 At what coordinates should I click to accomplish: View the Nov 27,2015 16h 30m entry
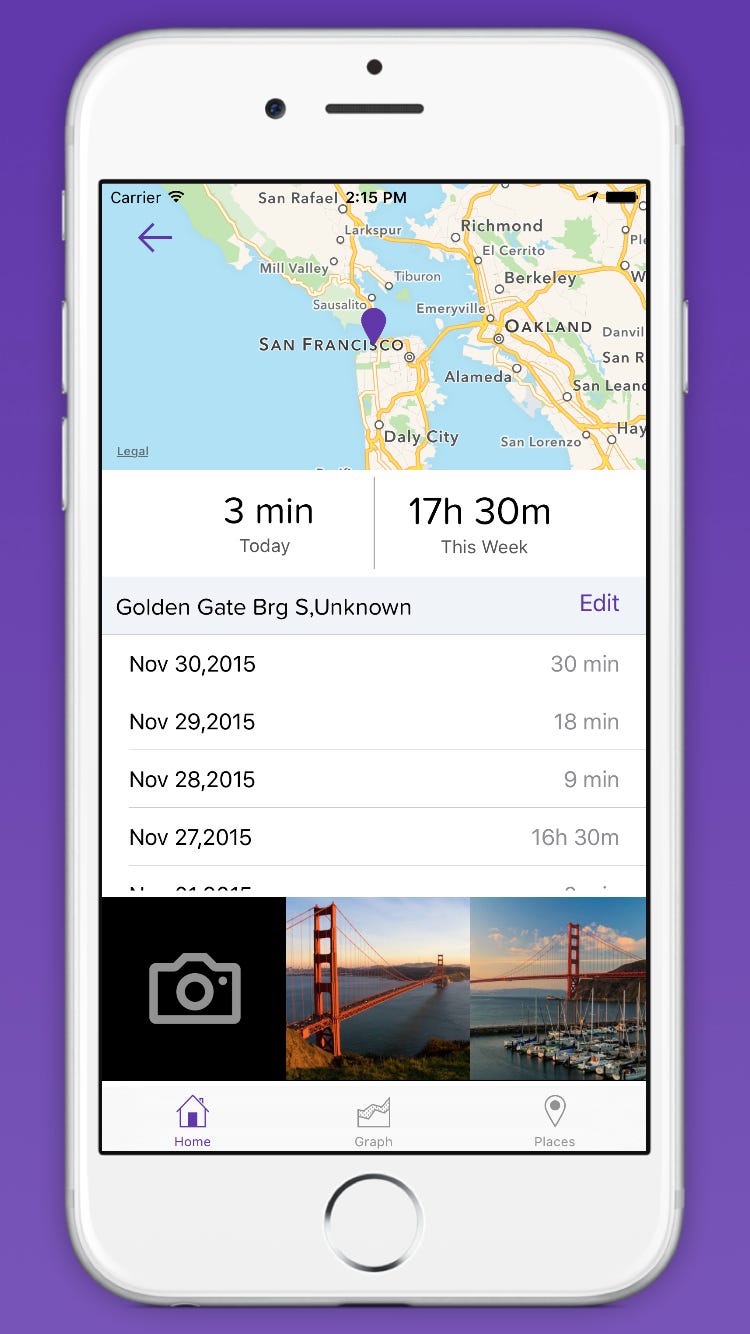pyautogui.click(x=374, y=838)
